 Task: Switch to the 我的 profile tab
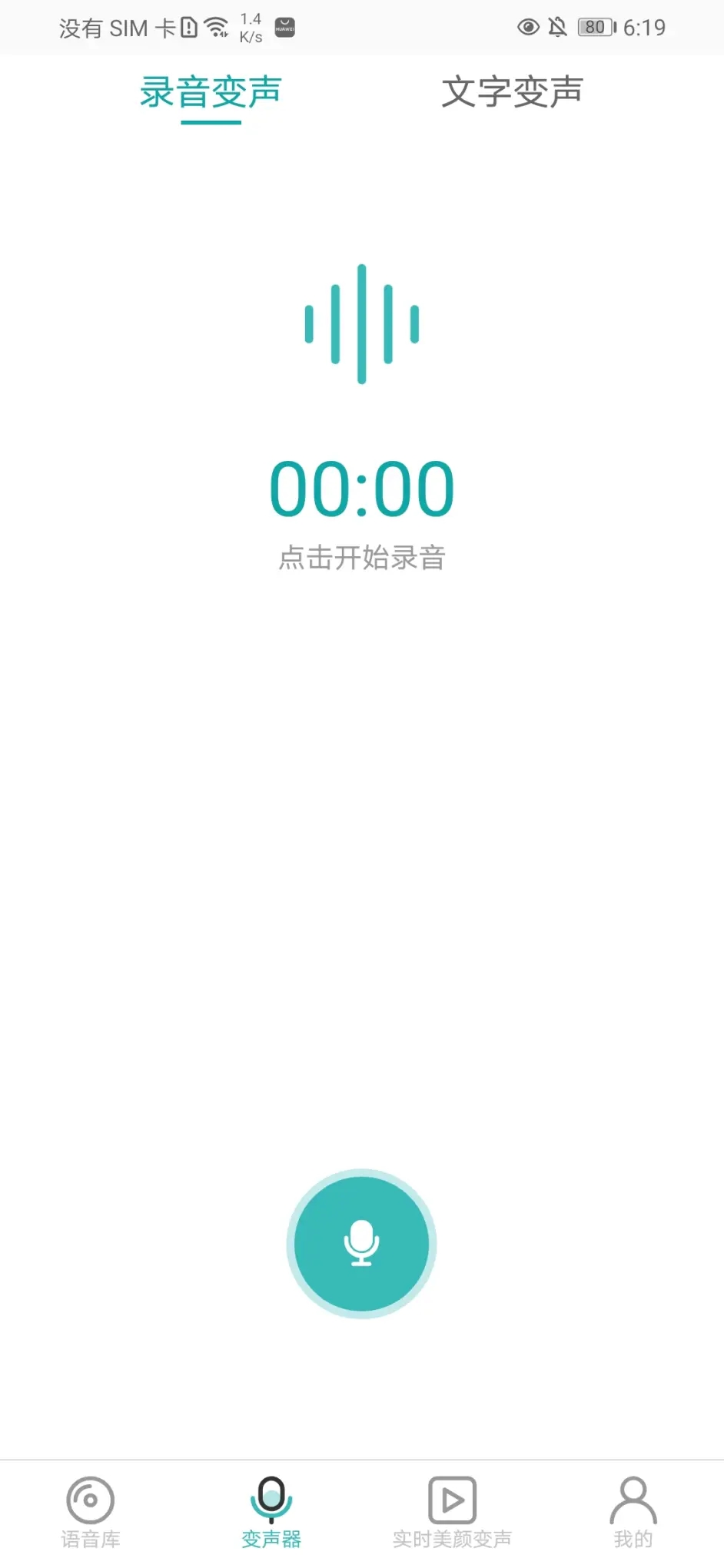pos(633,1511)
